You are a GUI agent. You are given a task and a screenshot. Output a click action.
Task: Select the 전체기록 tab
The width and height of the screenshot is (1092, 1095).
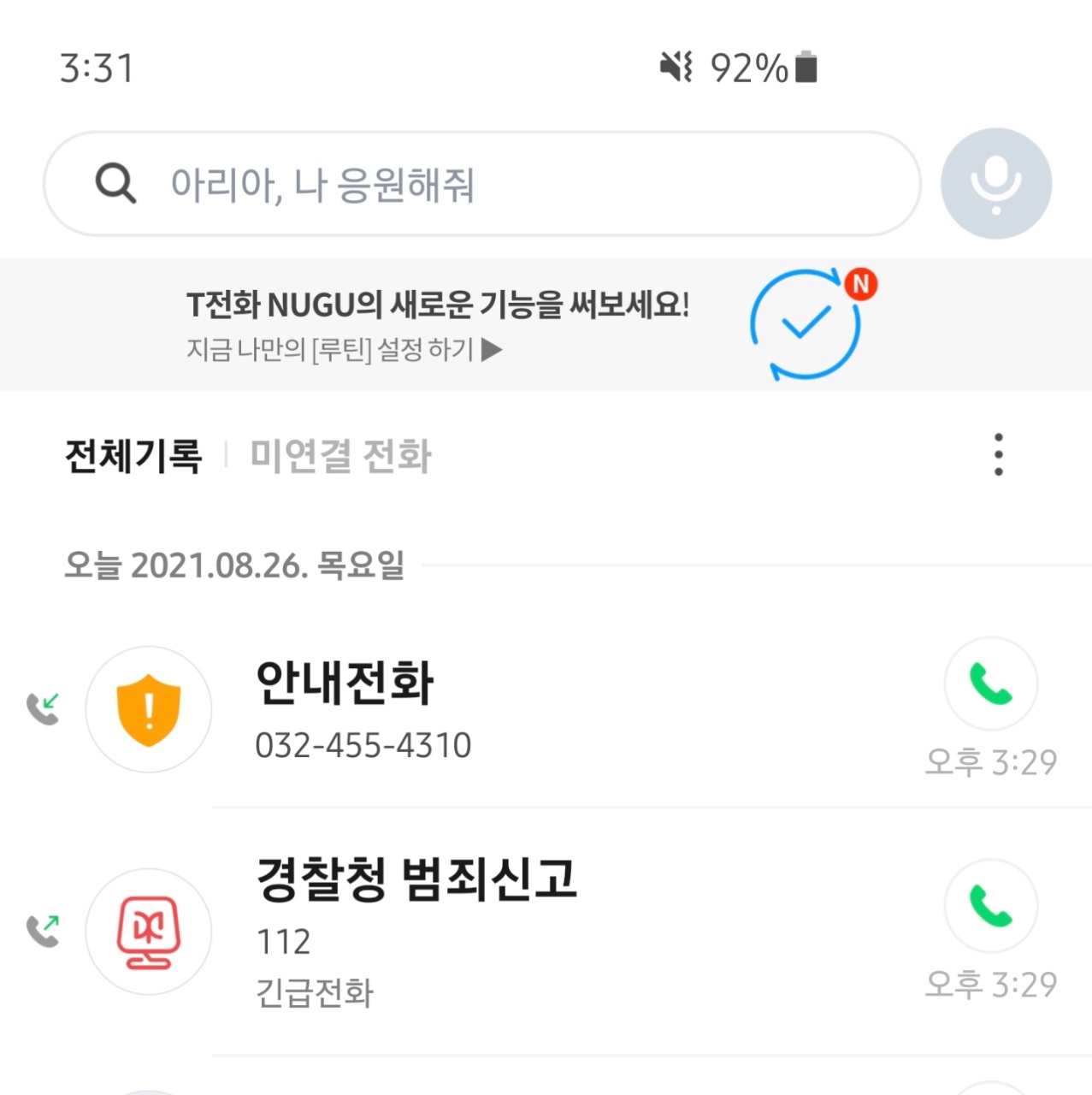coord(133,455)
